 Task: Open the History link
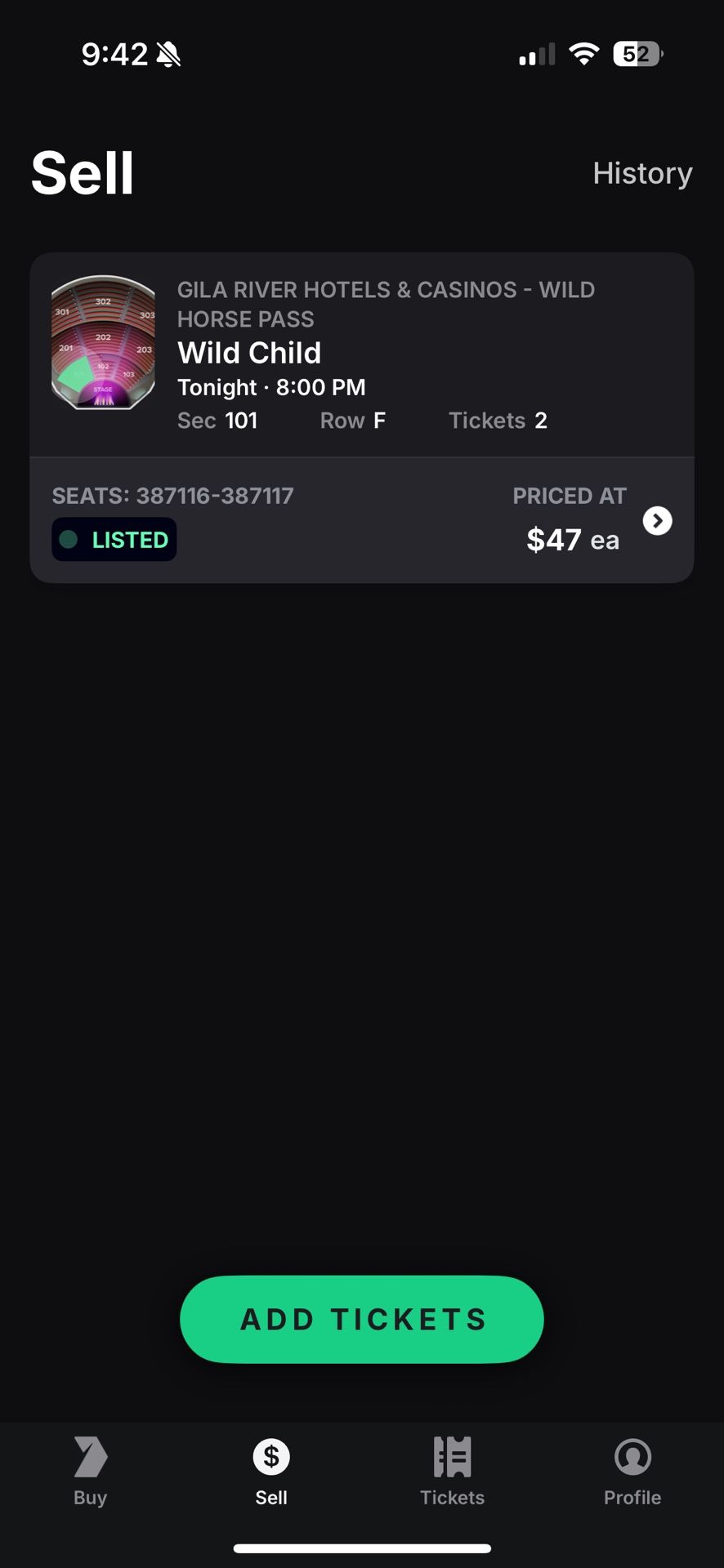point(642,173)
